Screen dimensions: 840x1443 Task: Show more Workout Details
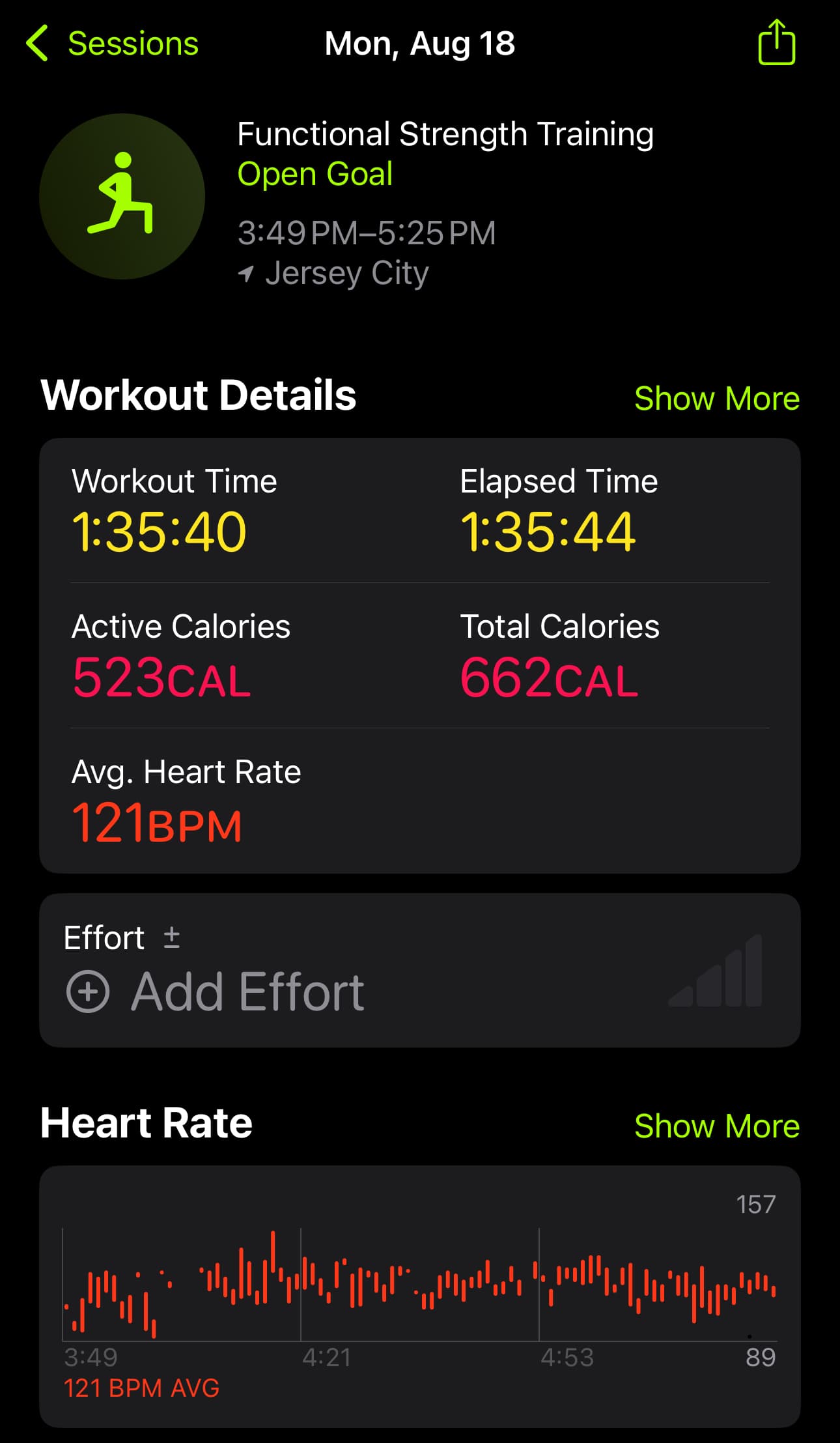717,398
